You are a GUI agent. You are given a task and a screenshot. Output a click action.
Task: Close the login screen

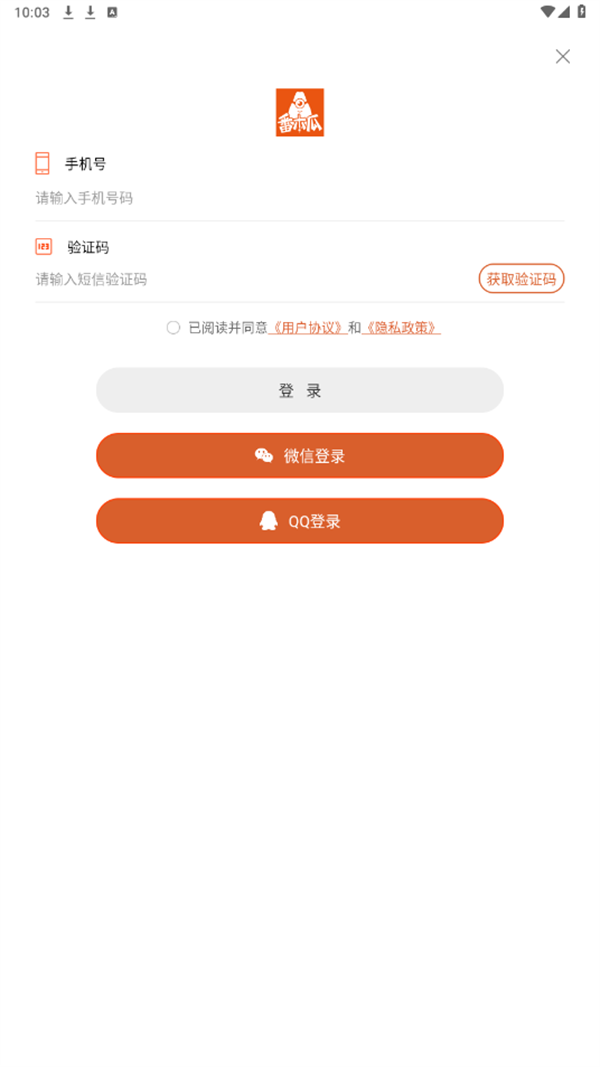point(563,56)
